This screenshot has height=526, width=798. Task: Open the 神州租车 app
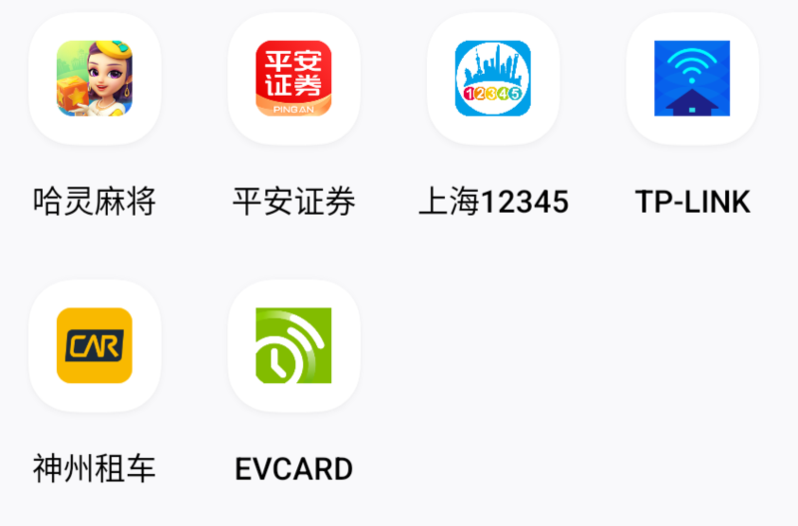95,345
